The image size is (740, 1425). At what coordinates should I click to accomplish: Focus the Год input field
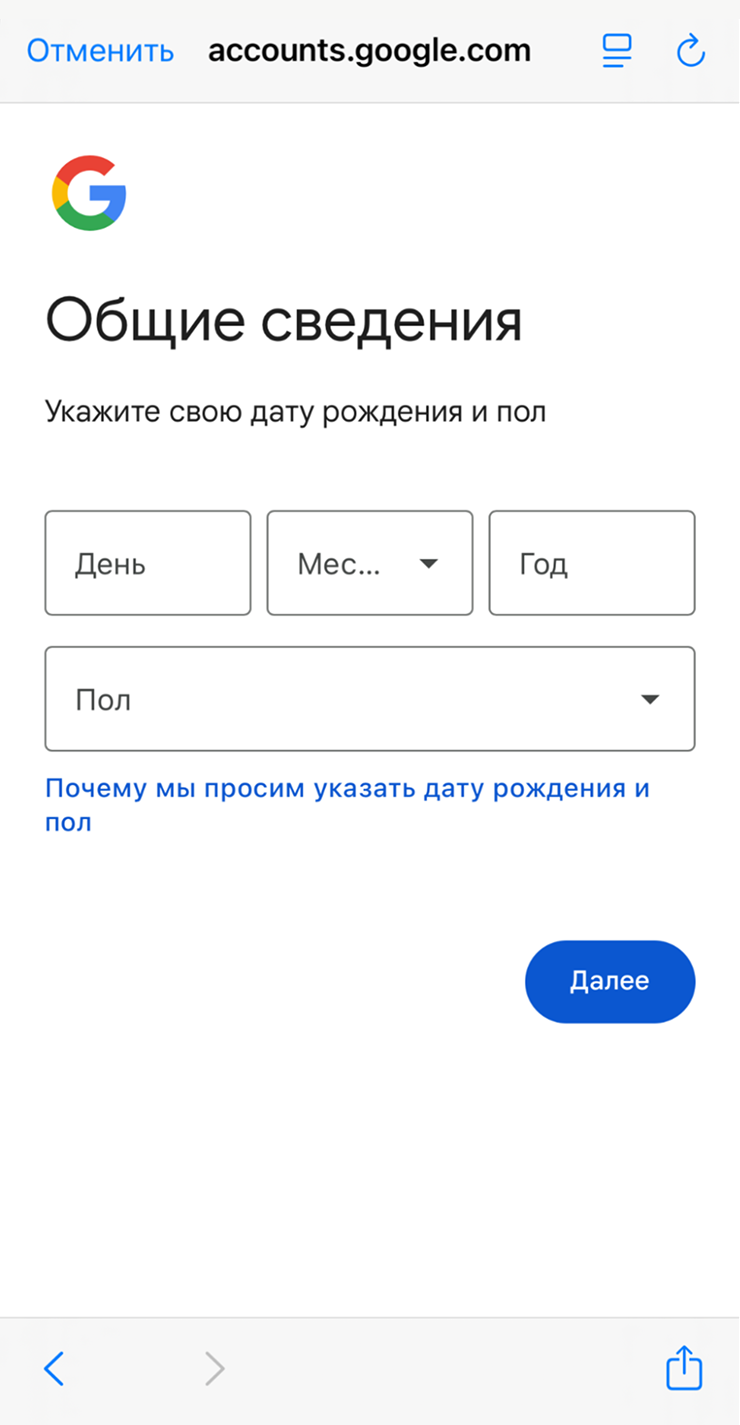[592, 563]
